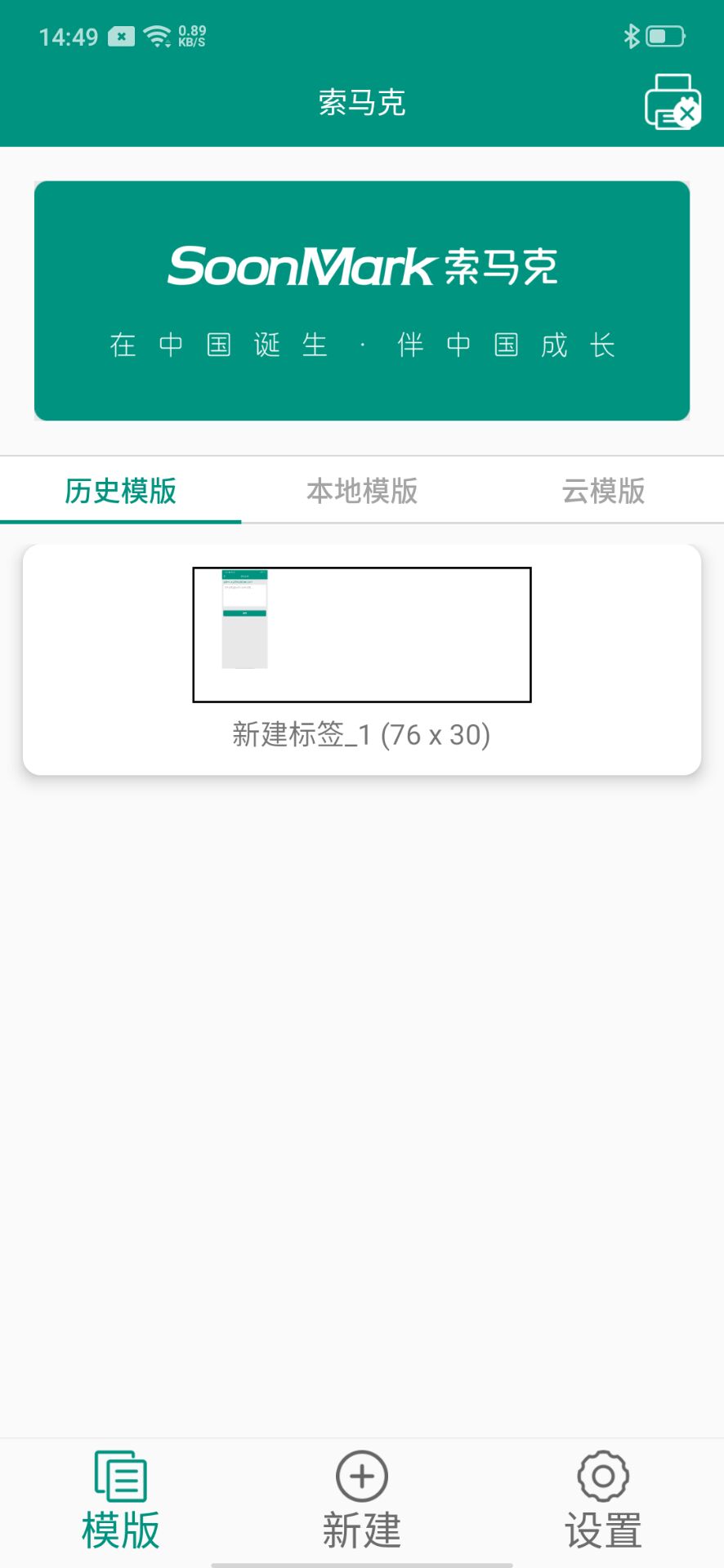Select the 历史模版 tab
The height and width of the screenshot is (1568, 724).
(x=119, y=491)
